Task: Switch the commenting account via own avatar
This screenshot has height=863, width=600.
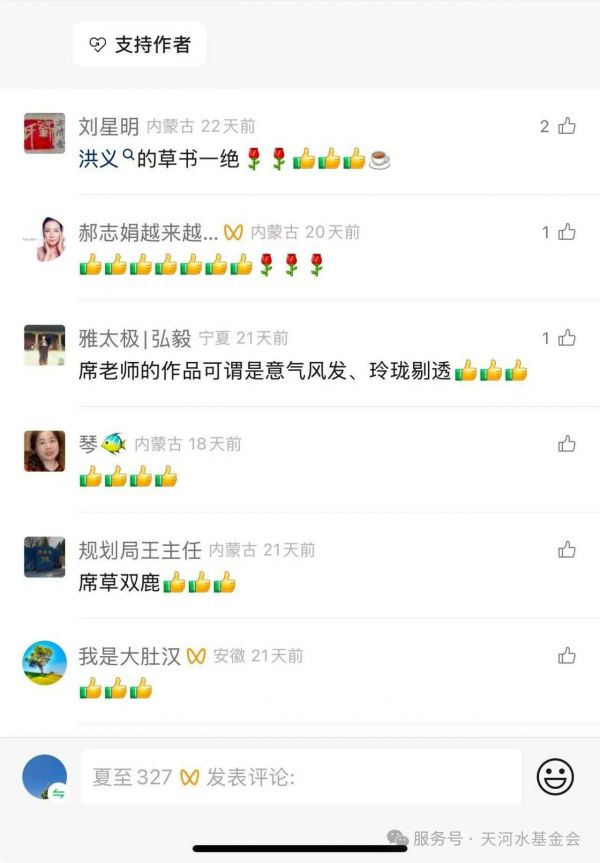Action: click(x=44, y=778)
